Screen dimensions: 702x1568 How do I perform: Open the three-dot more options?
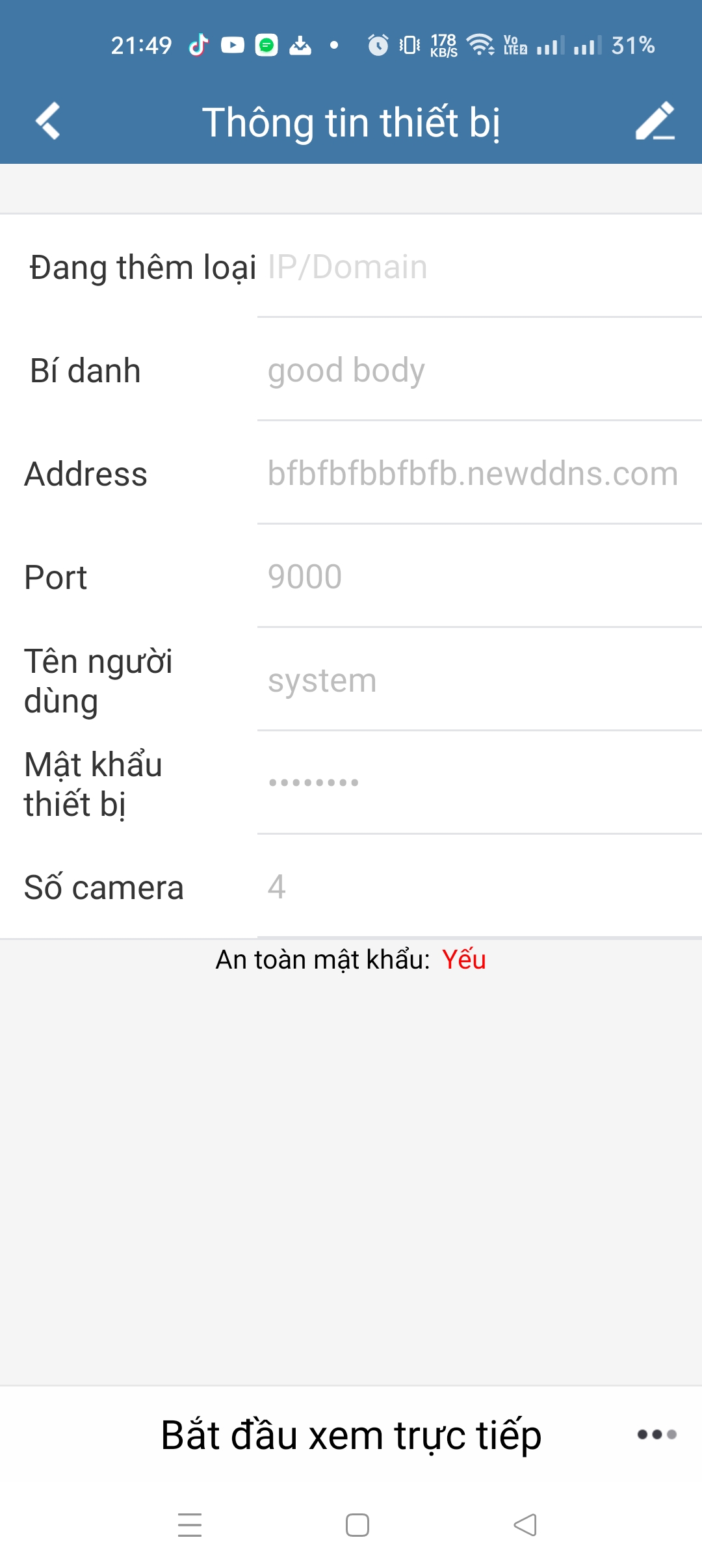pyautogui.click(x=656, y=1435)
